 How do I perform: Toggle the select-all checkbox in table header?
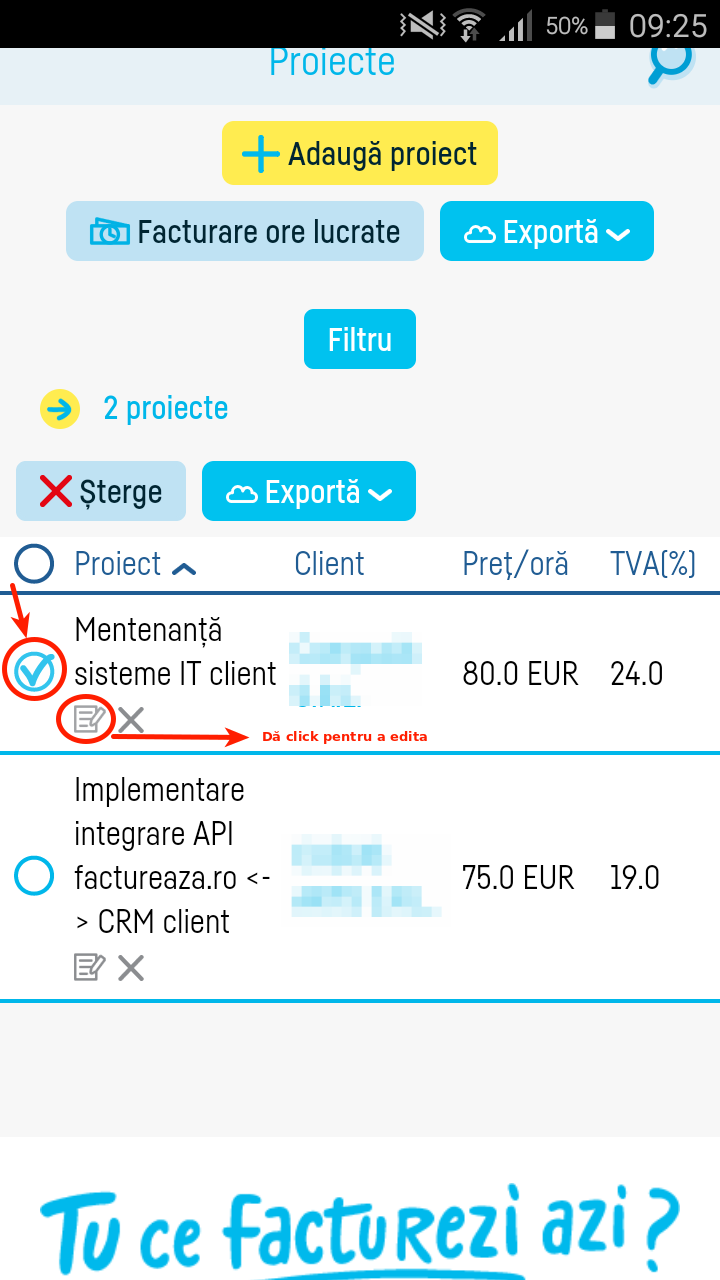click(x=34, y=564)
